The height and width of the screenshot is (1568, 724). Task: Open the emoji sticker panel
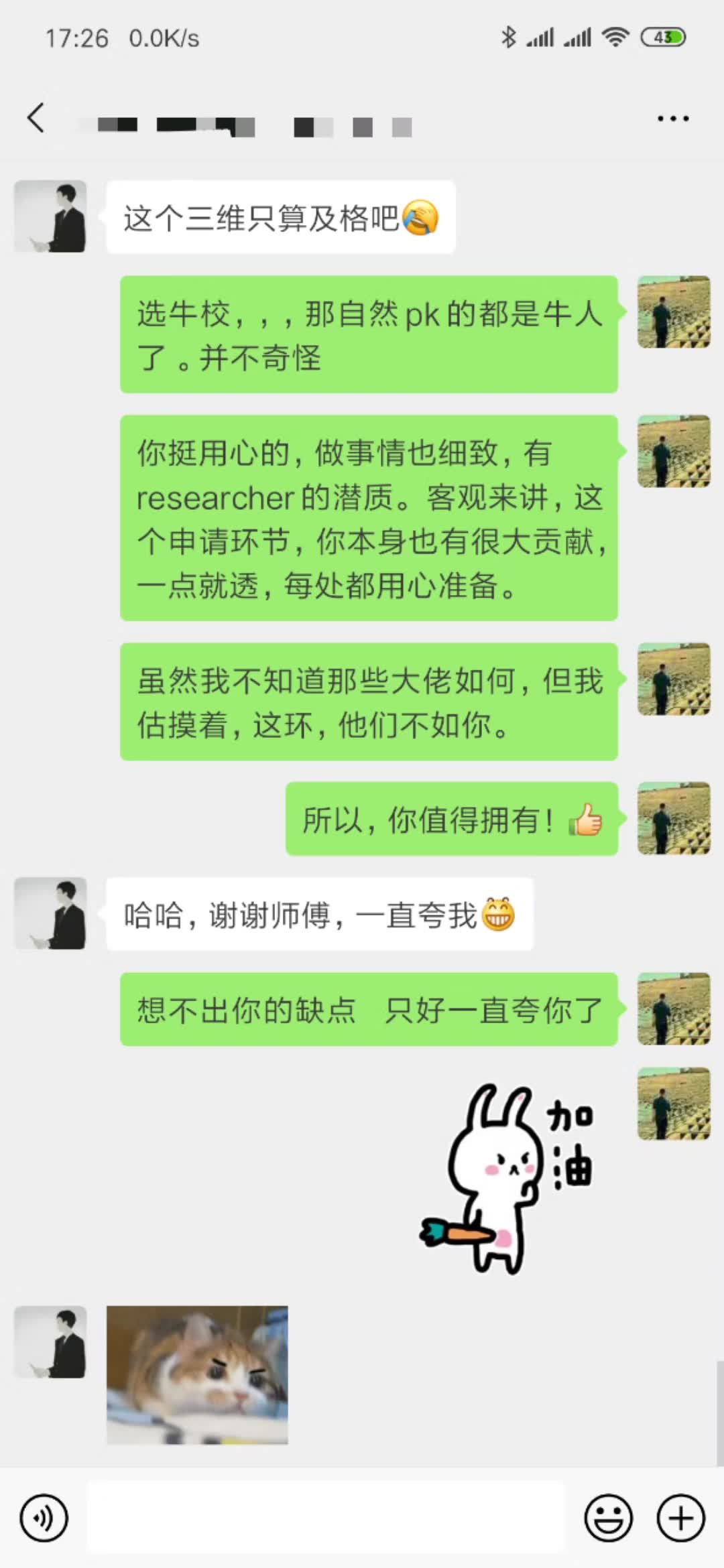[609, 1518]
